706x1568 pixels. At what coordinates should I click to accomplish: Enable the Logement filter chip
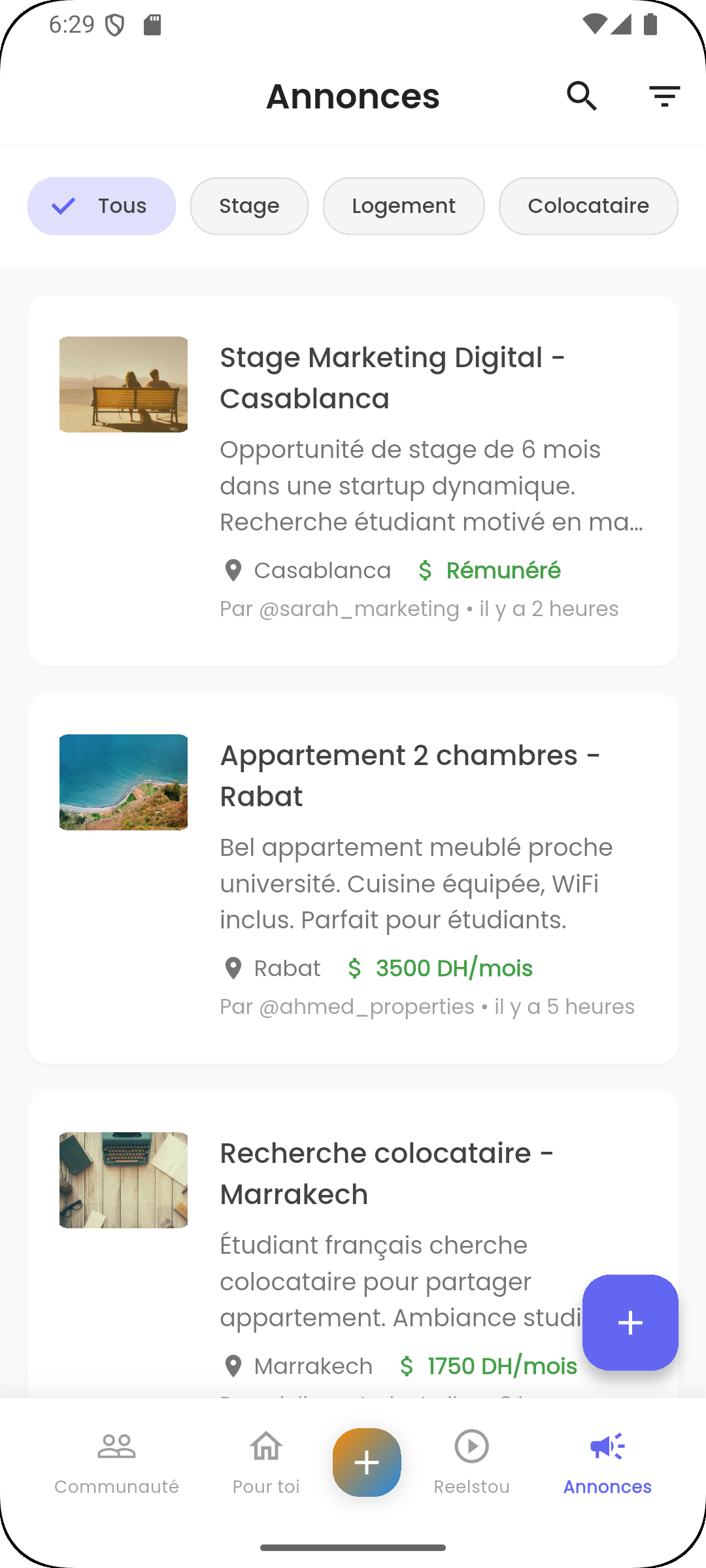403,206
